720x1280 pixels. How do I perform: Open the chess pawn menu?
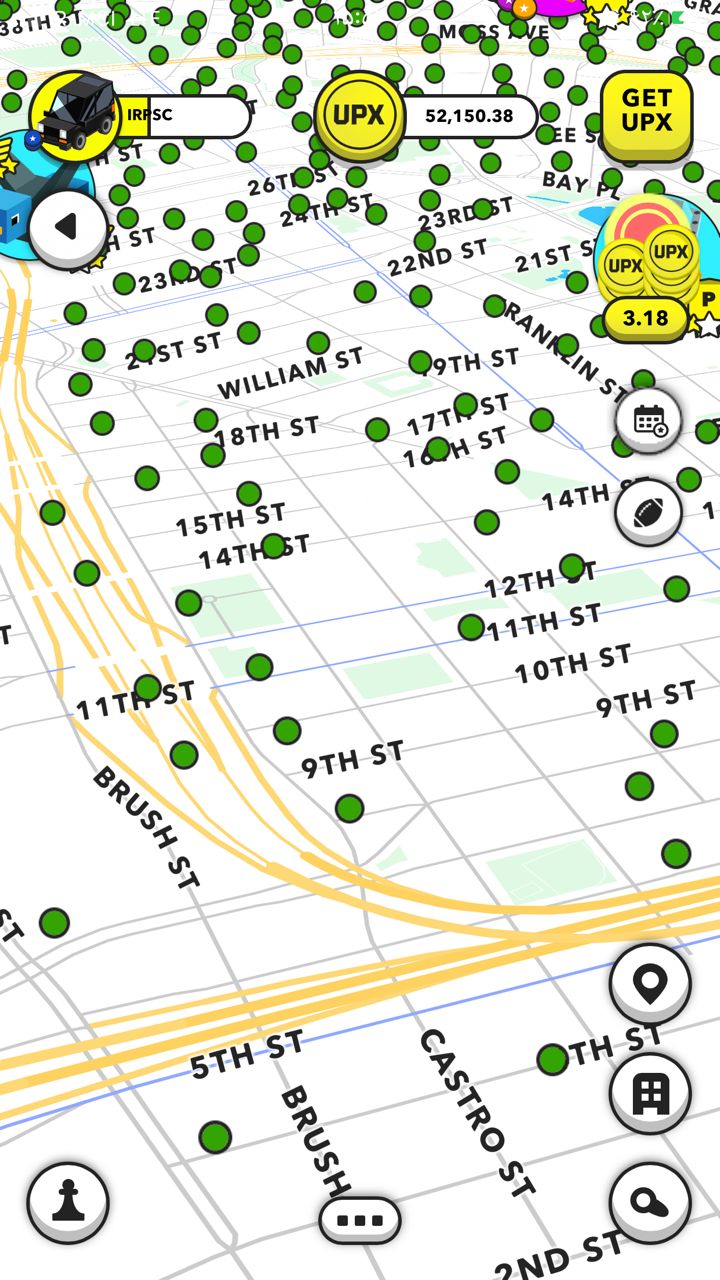[68, 1202]
